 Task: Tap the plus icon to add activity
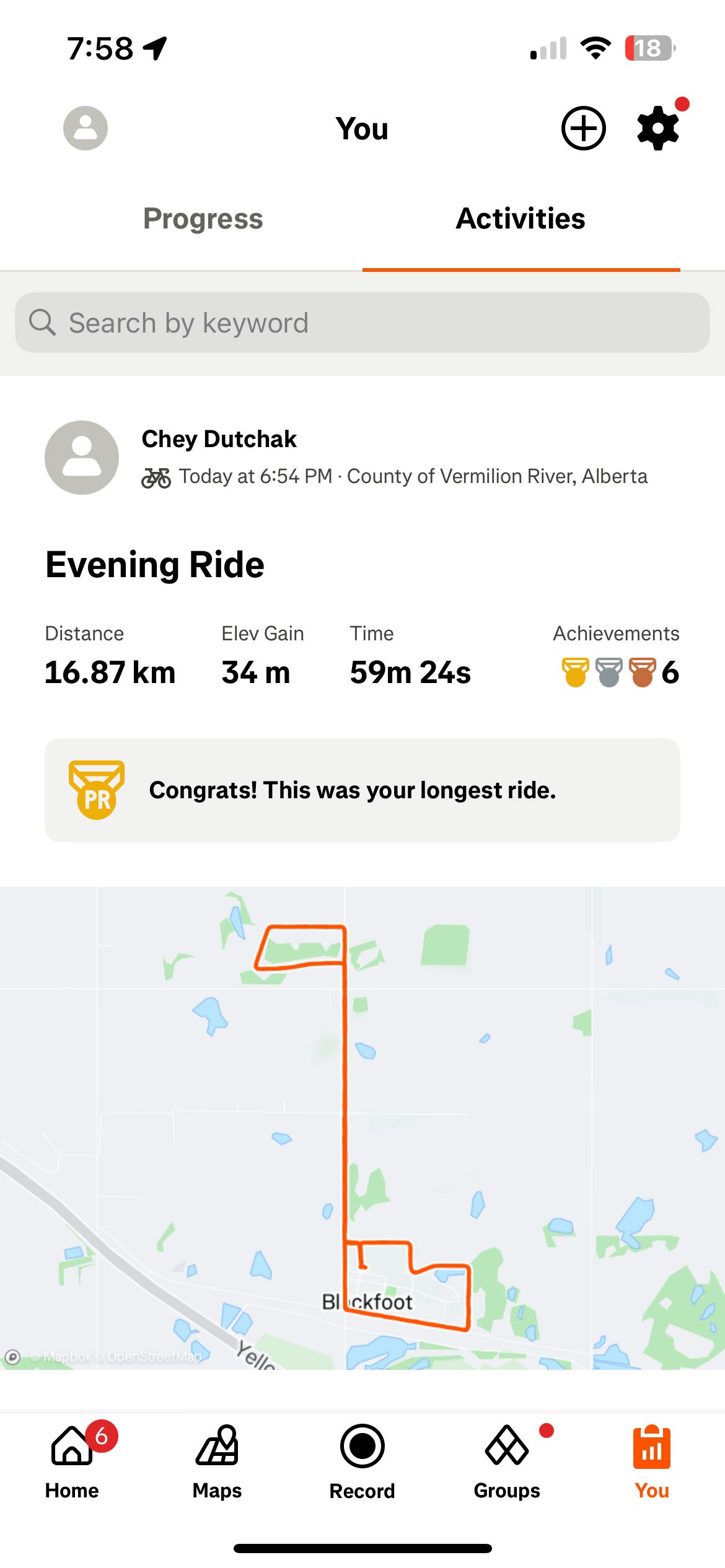tap(583, 128)
